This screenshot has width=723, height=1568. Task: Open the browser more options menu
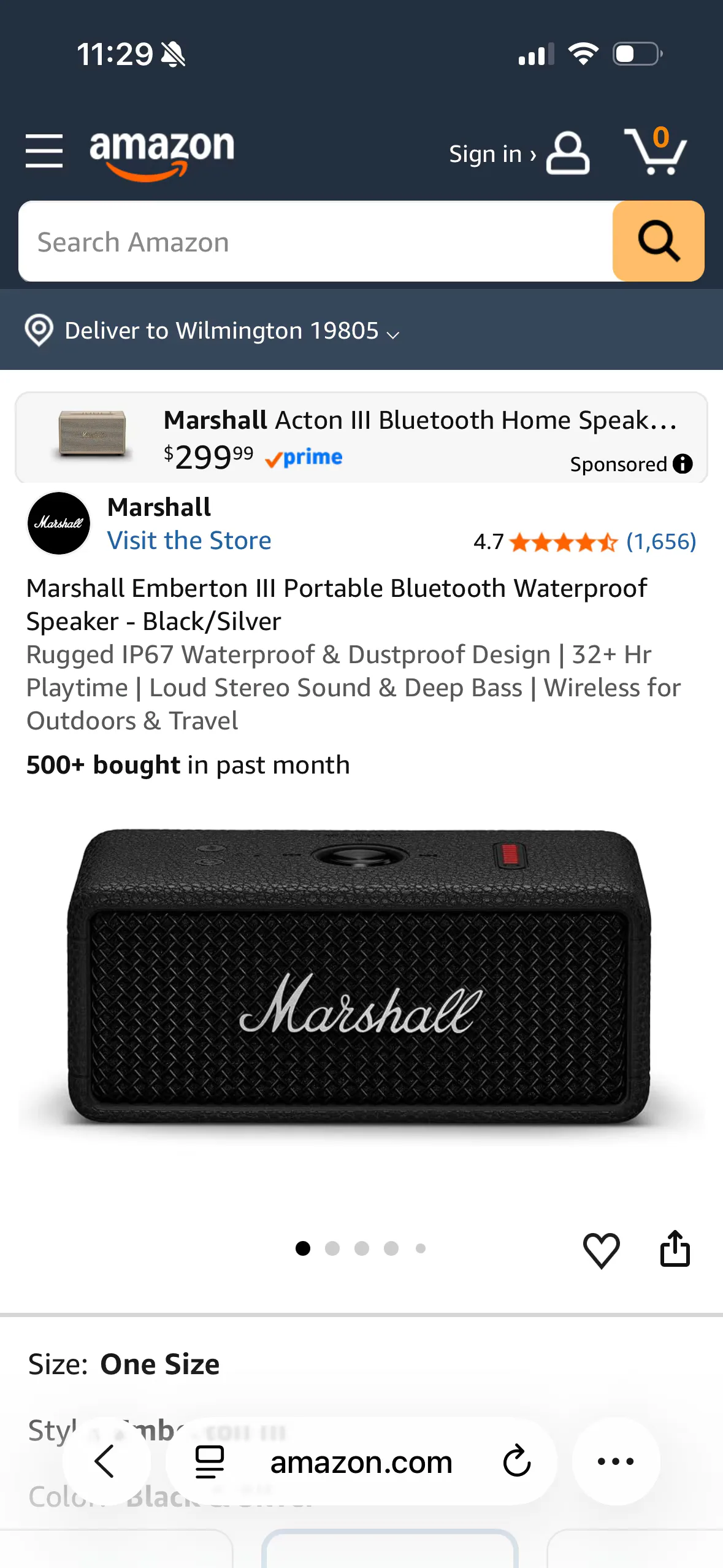coord(616,1461)
